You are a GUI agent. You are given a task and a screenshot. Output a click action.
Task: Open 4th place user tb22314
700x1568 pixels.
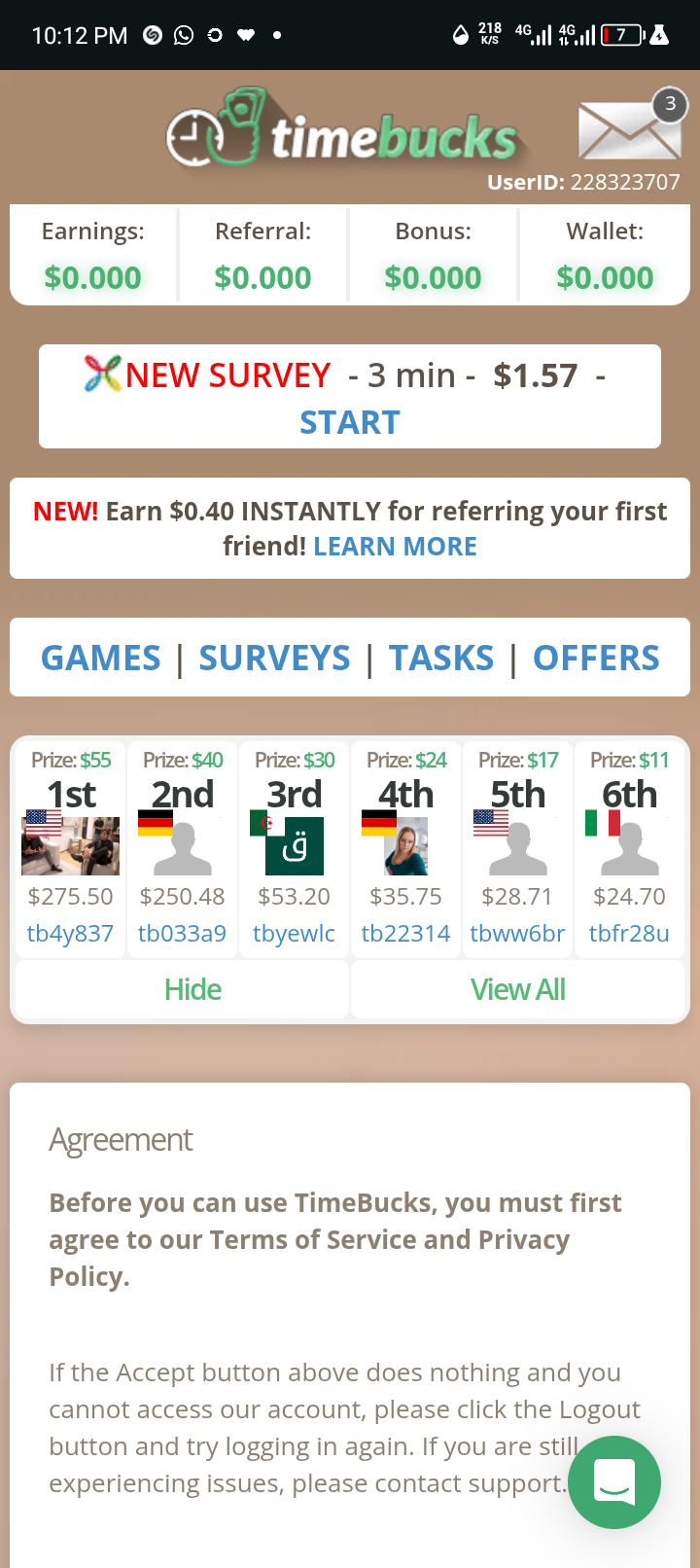405,934
